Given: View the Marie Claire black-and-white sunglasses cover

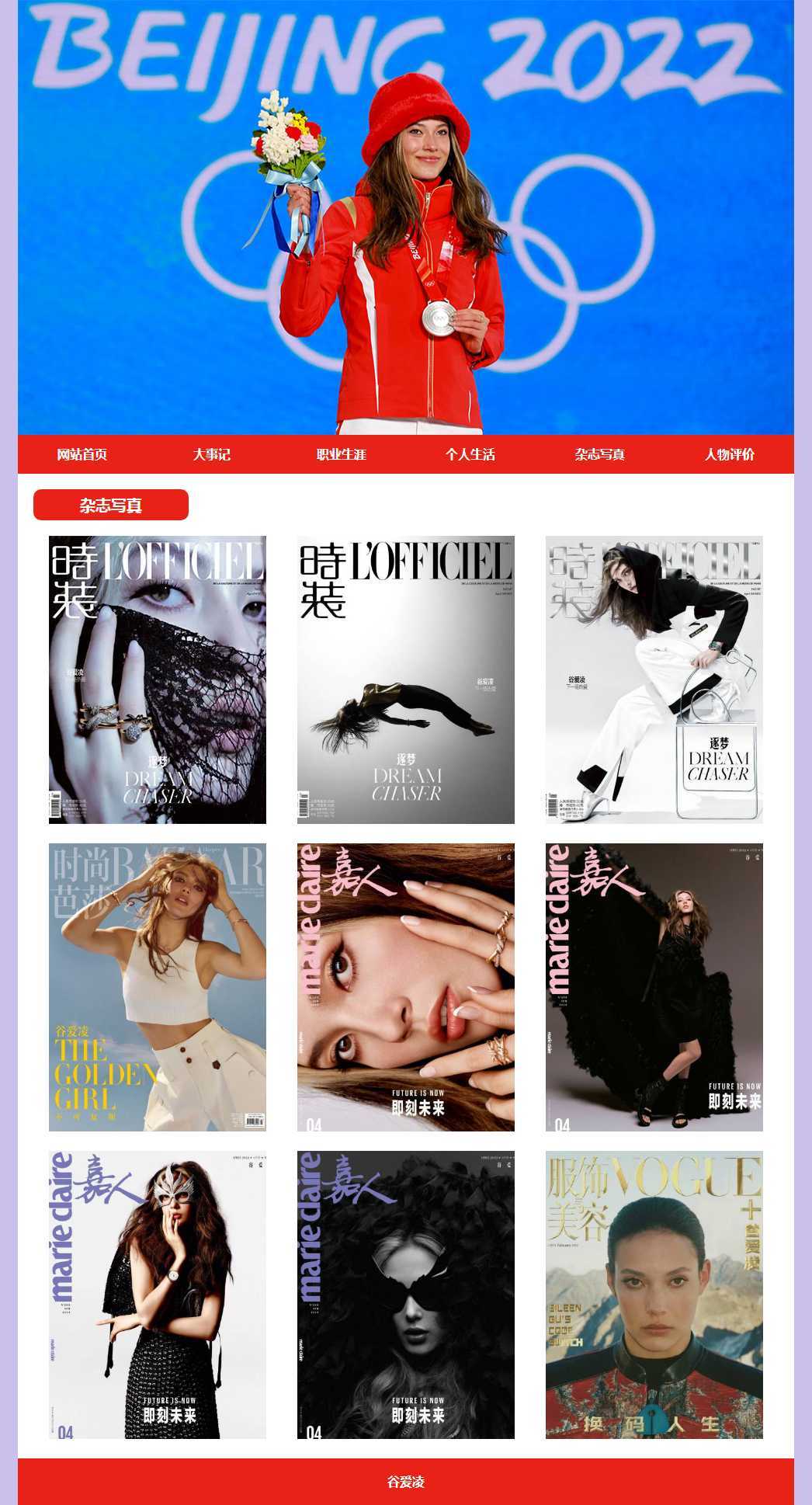Looking at the screenshot, I should point(406,1295).
